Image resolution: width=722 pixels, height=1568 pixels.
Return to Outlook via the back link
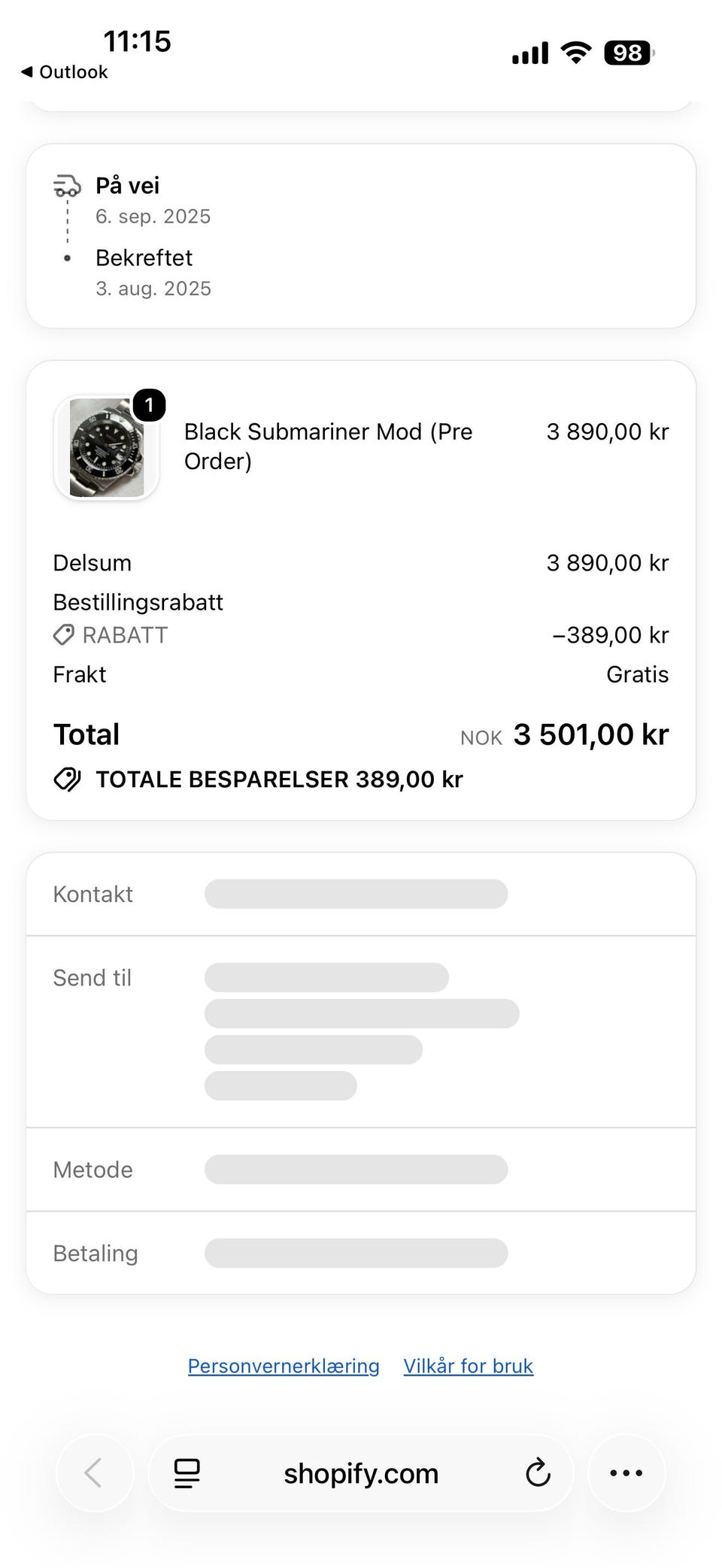65,72
